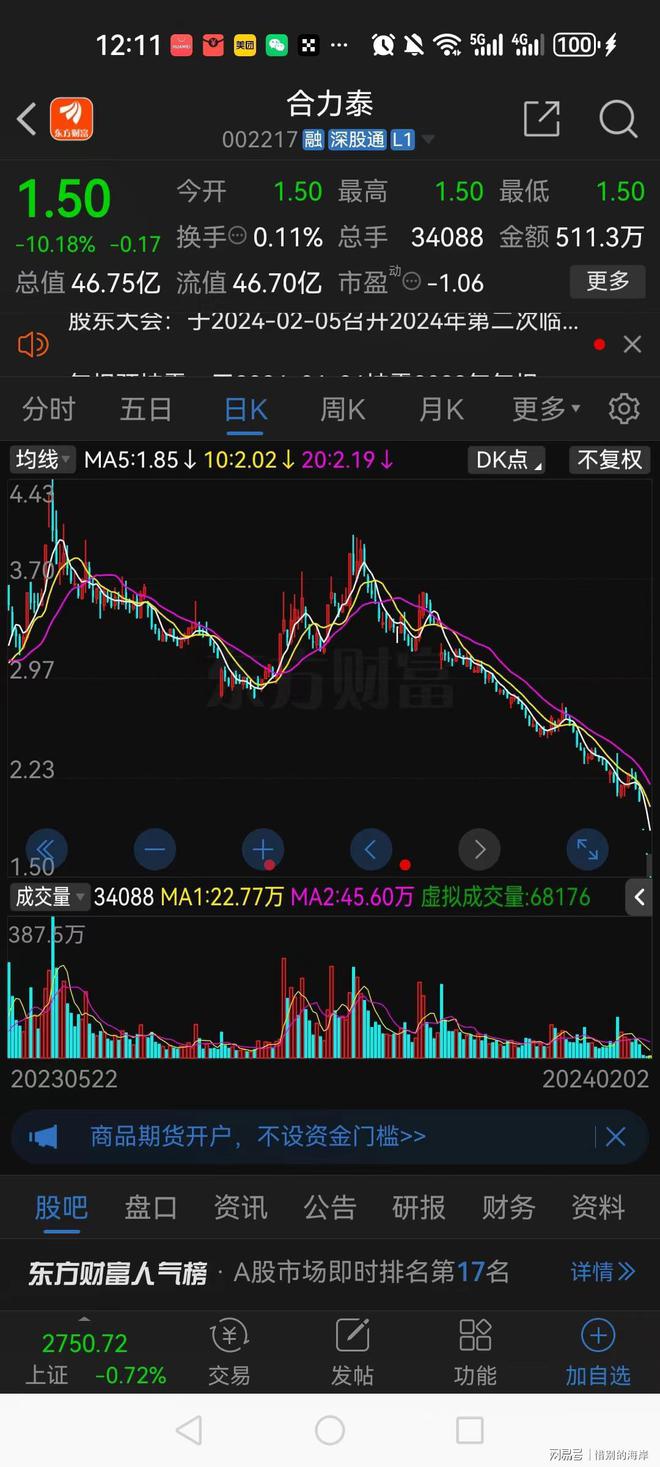Open the 成交量 indicator dropdown
Screen dimensions: 660x1467
click(49, 897)
